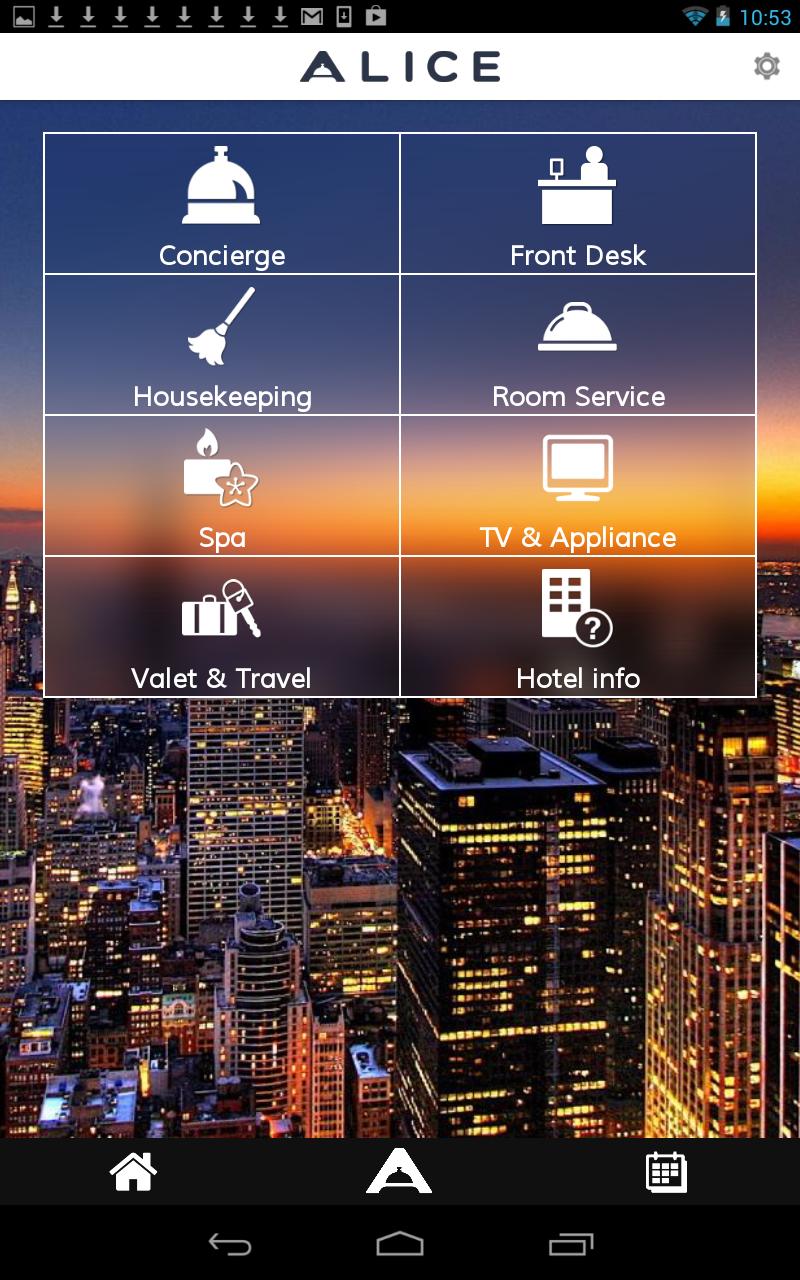The image size is (800, 1280).
Task: Open Housekeeping requests
Action: click(x=222, y=345)
